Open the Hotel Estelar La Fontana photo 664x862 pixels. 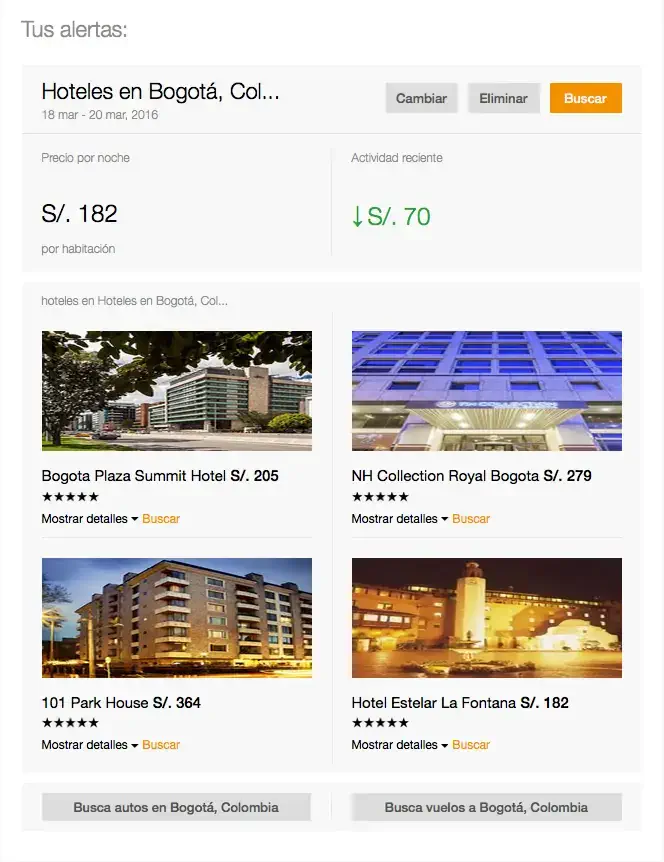486,618
